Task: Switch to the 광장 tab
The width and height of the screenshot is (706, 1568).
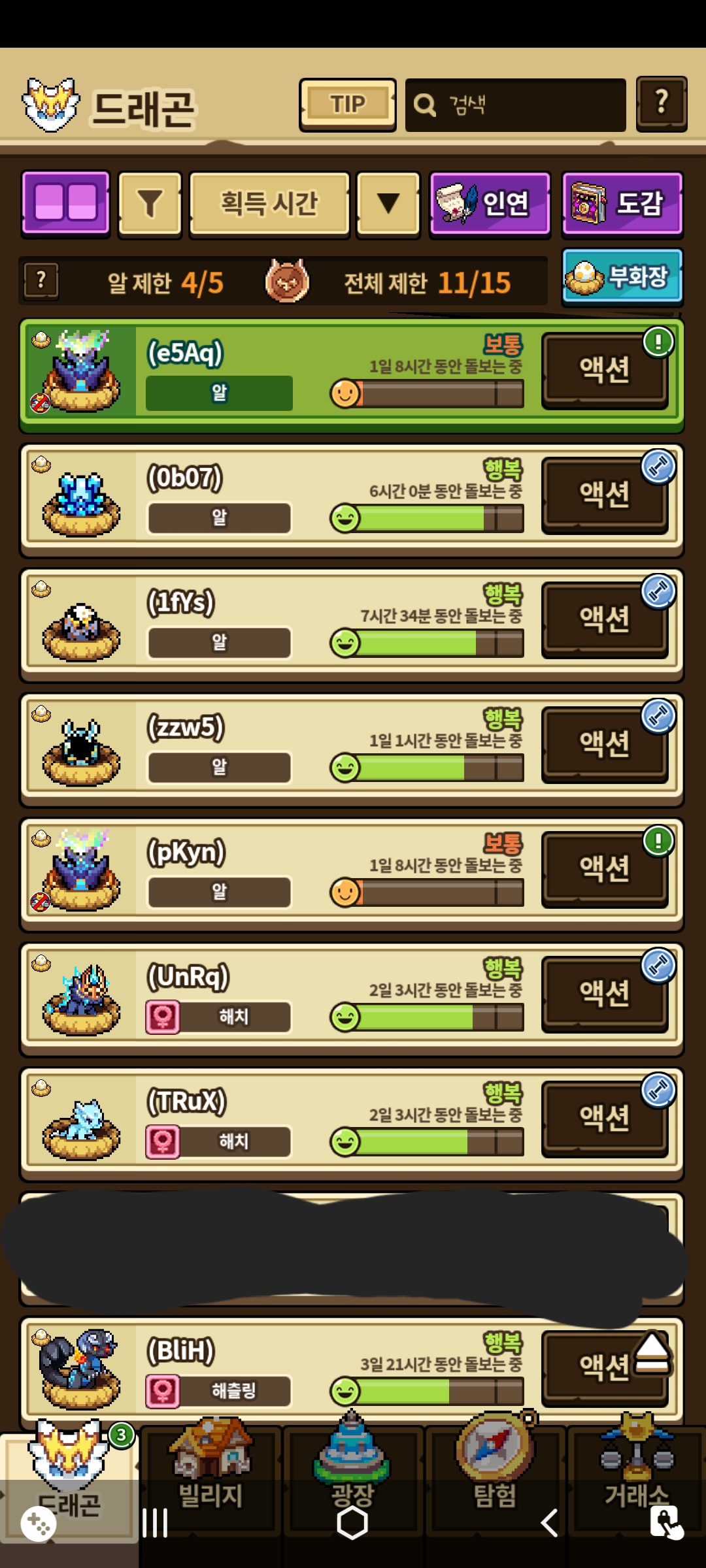Action: coord(352,1478)
